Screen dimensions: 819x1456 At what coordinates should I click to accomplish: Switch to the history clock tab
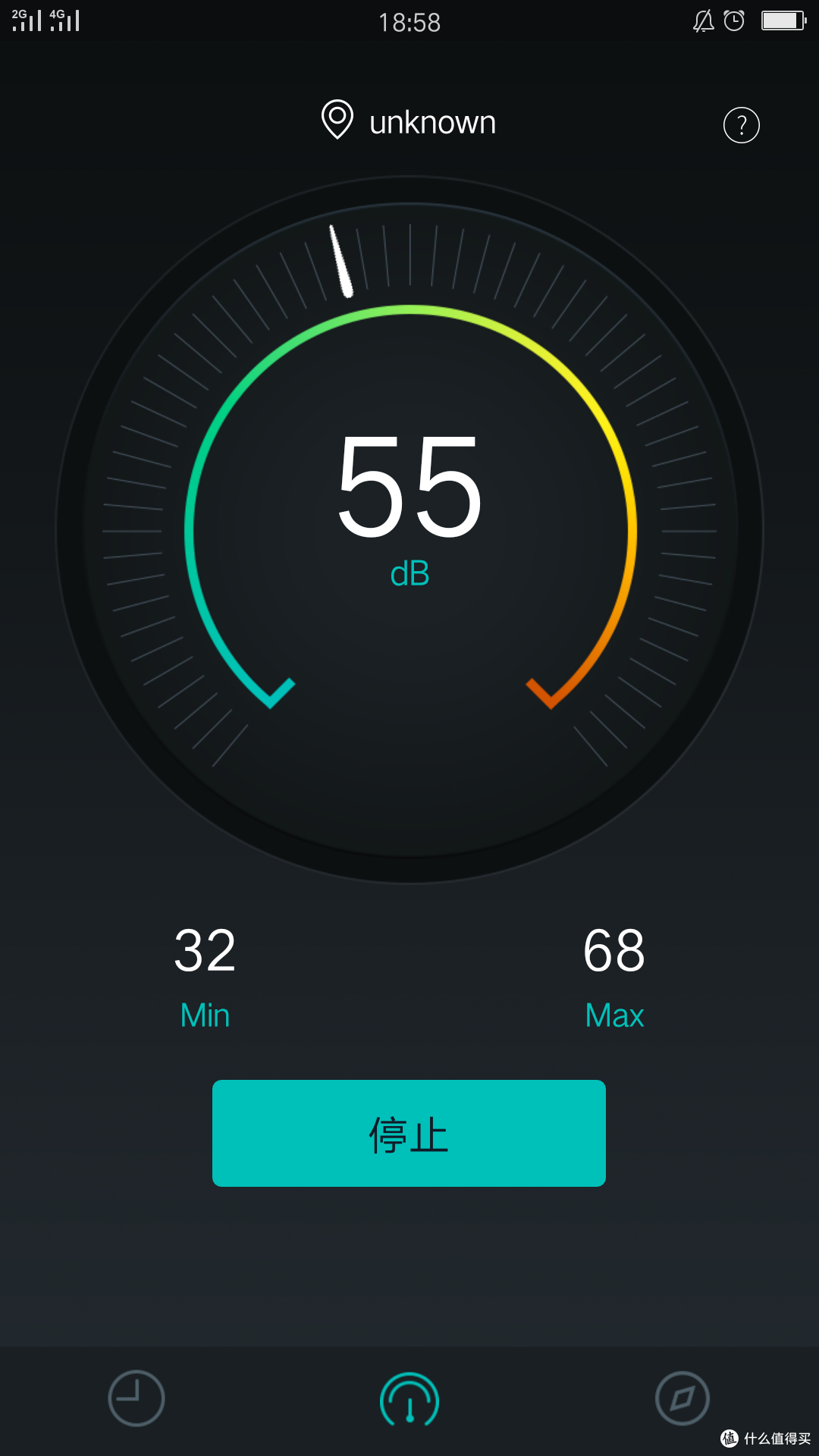click(136, 1398)
